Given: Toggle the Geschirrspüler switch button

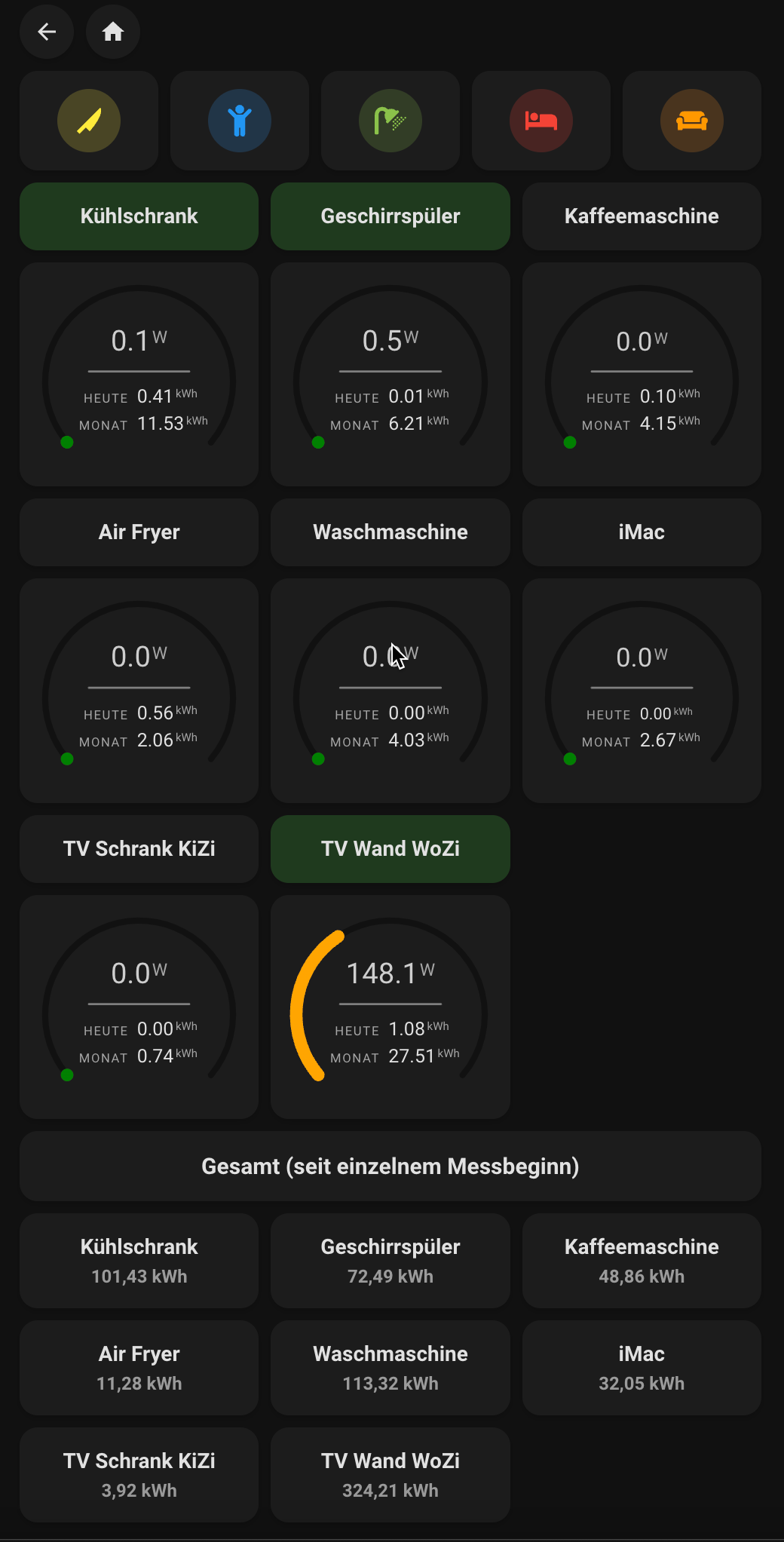Looking at the screenshot, I should (x=390, y=216).
